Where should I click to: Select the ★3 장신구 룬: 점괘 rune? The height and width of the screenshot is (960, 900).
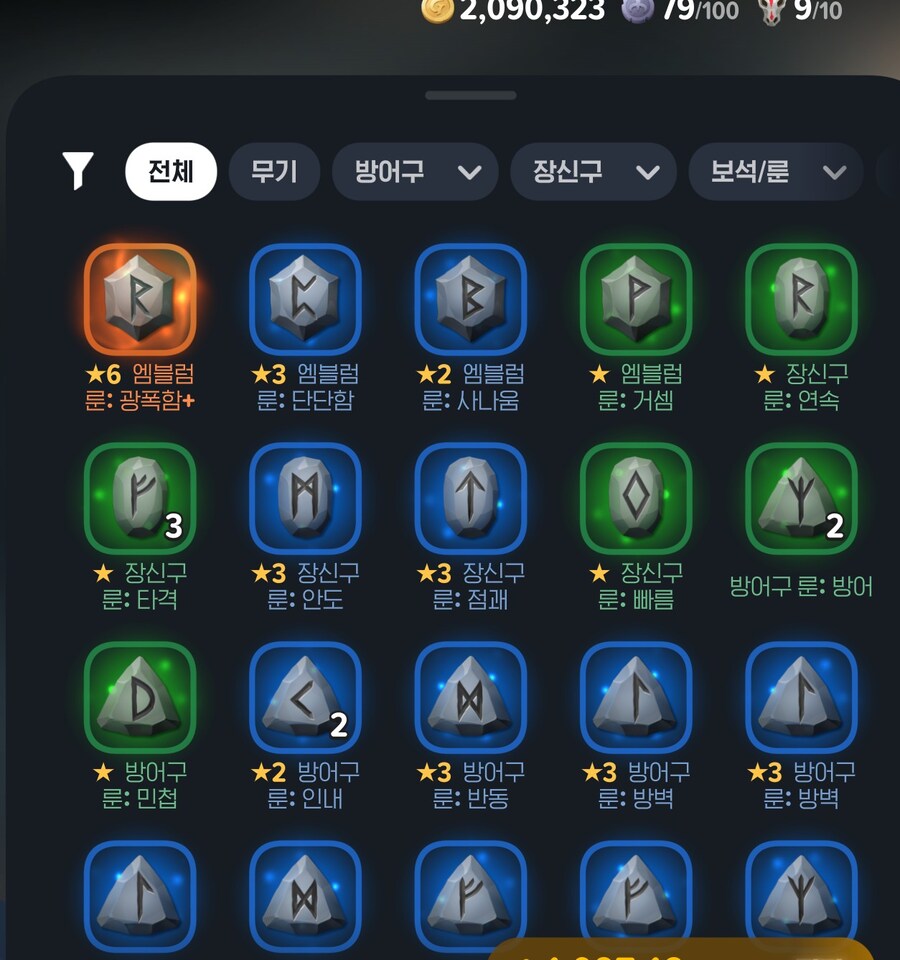[470, 498]
